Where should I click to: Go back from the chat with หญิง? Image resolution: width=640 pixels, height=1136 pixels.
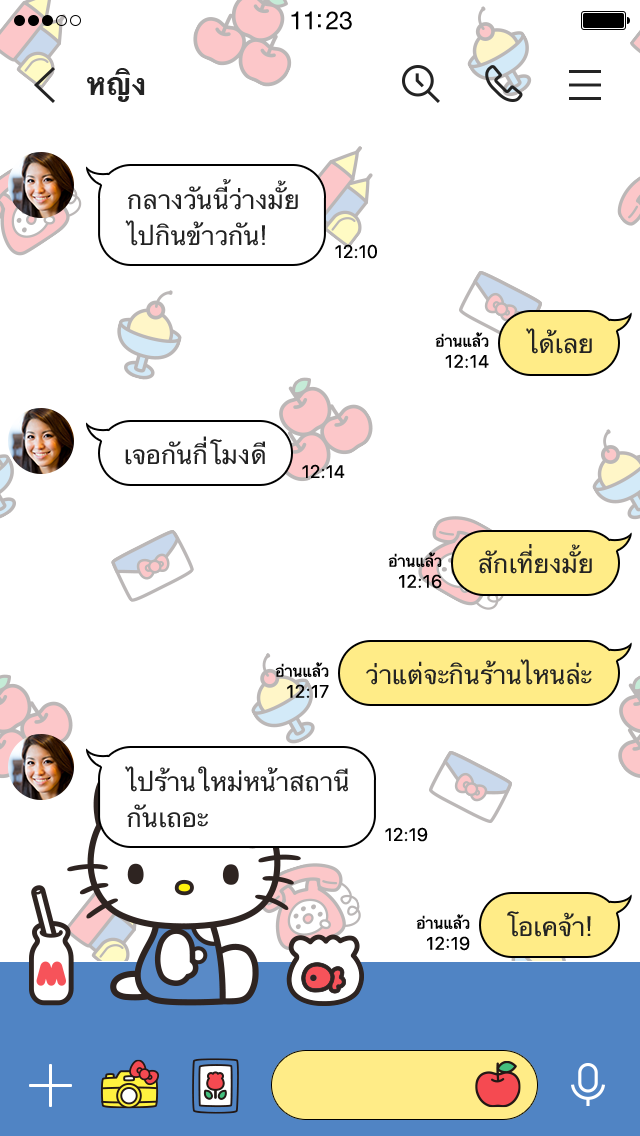click(44, 86)
